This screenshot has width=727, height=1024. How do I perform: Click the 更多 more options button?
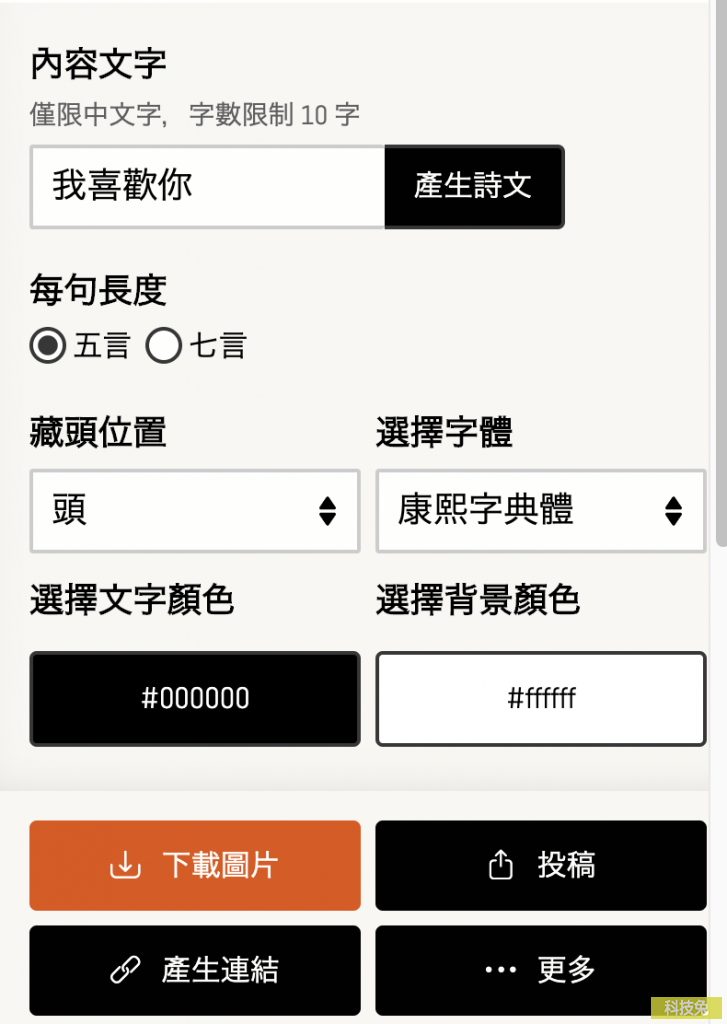[x=540, y=970]
